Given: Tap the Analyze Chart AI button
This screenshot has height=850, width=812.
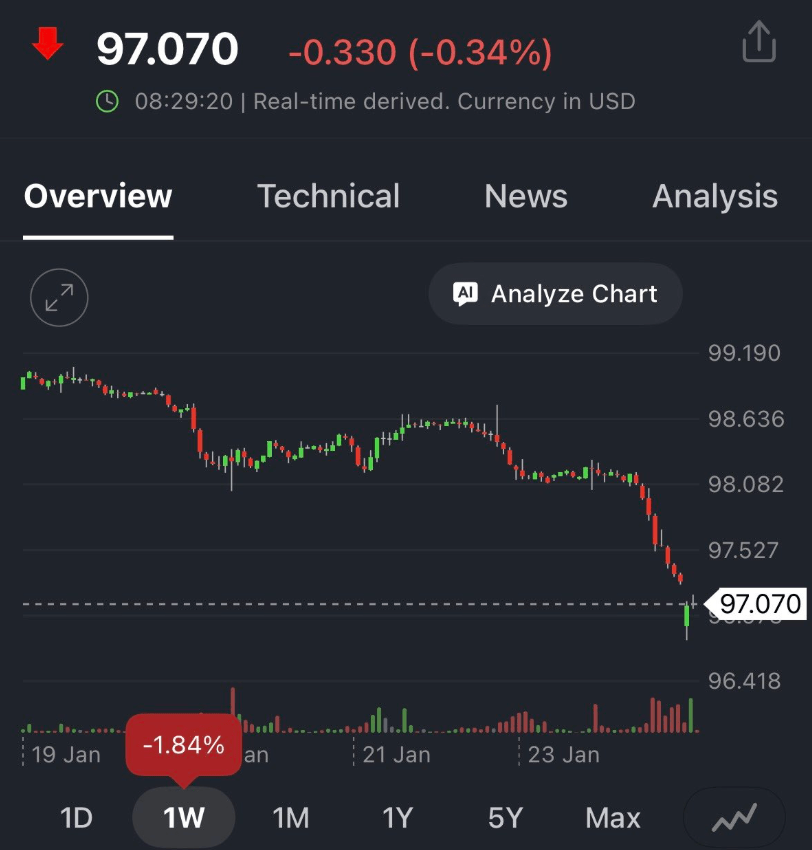Looking at the screenshot, I should pyautogui.click(x=555, y=294).
